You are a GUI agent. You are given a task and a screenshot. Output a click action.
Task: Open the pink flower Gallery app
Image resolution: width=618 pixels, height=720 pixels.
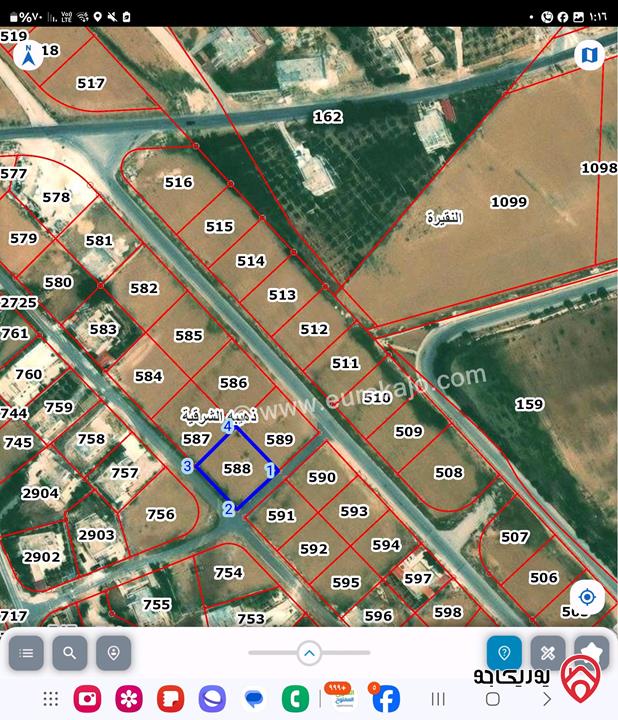(129, 698)
